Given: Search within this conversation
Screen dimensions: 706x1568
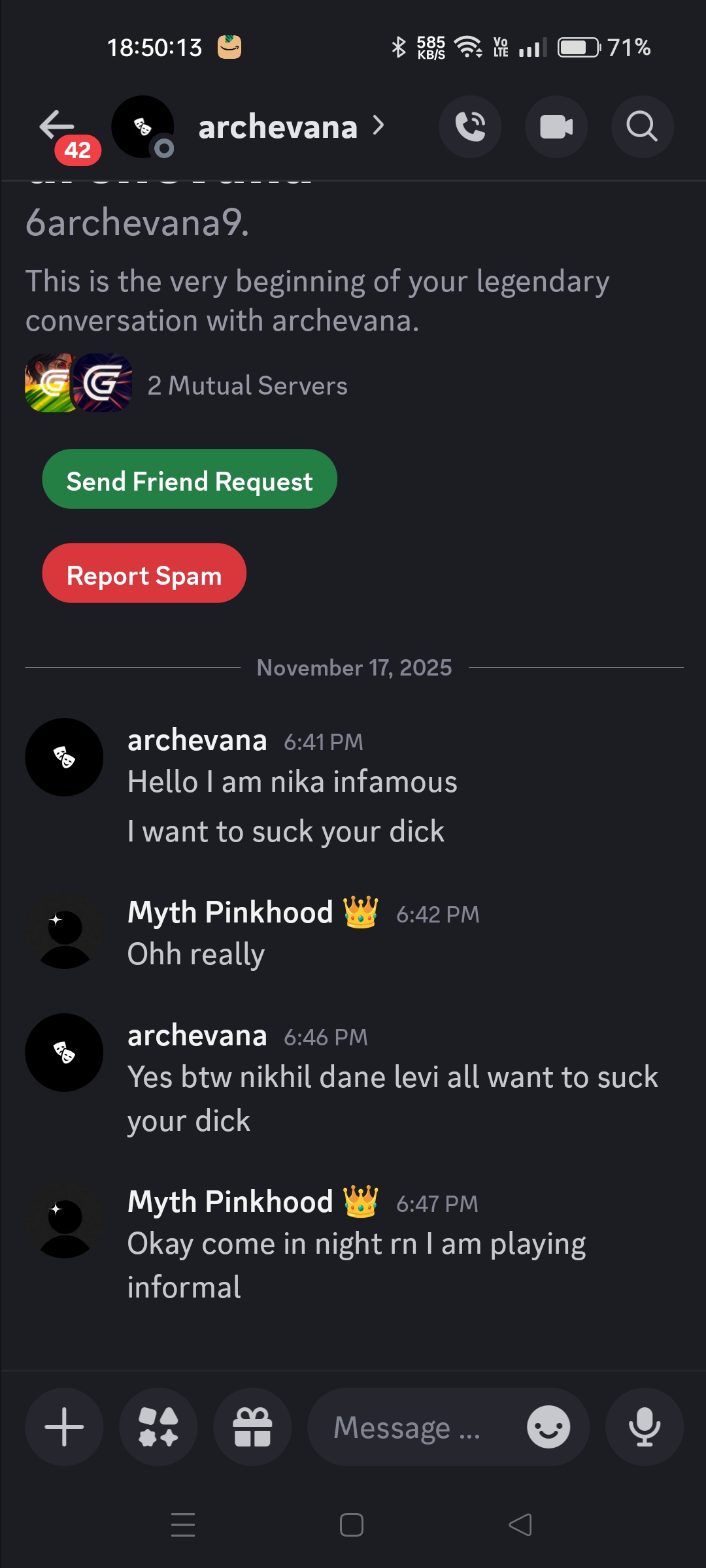Looking at the screenshot, I should pyautogui.click(x=642, y=127).
